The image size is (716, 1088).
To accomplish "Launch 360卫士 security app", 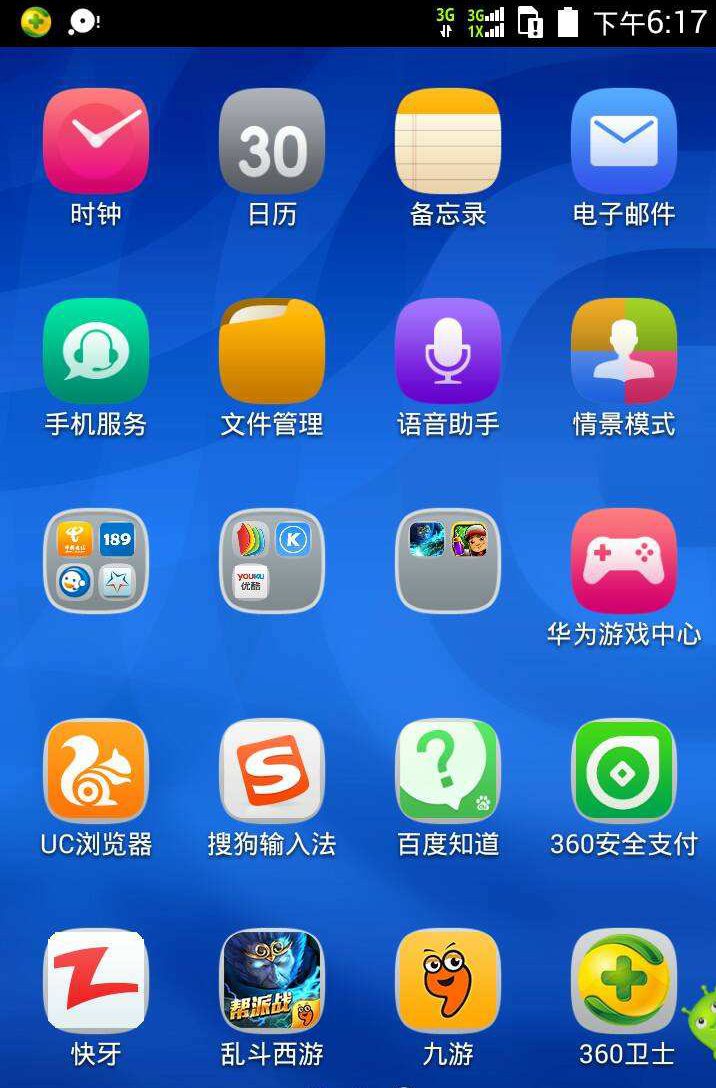I will (624, 981).
